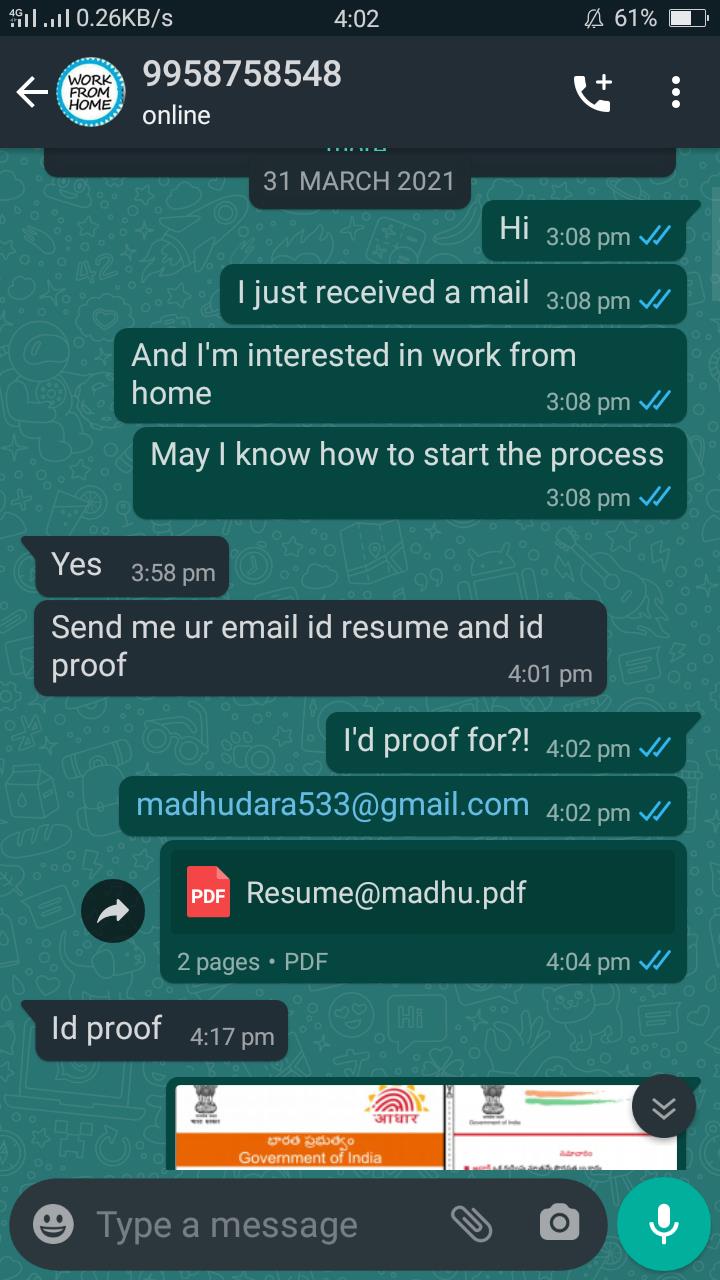Open the camera from the message bar
This screenshot has height=1280, width=720.
point(559,1223)
